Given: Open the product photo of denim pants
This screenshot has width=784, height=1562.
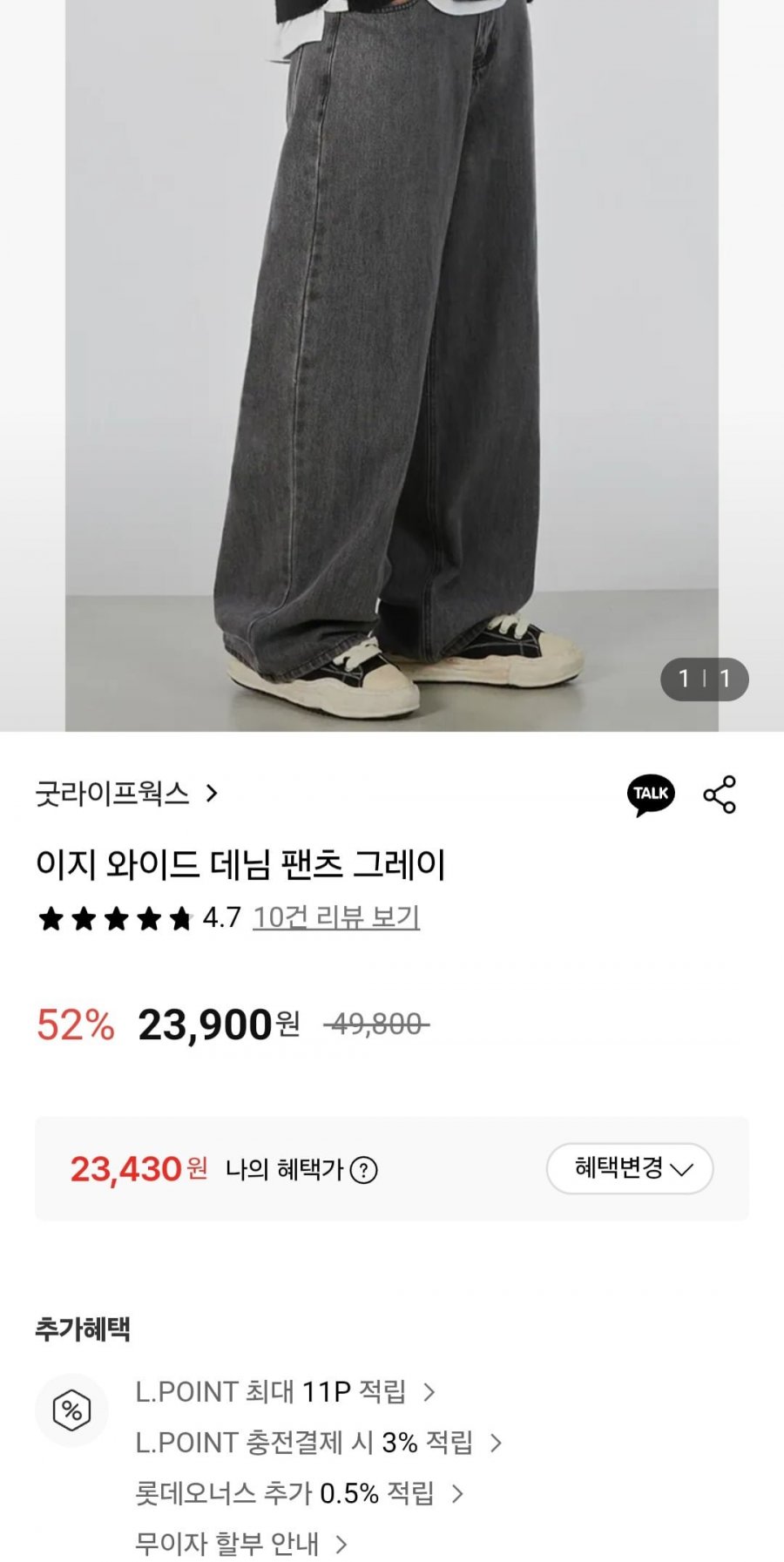Looking at the screenshot, I should 391,366.
